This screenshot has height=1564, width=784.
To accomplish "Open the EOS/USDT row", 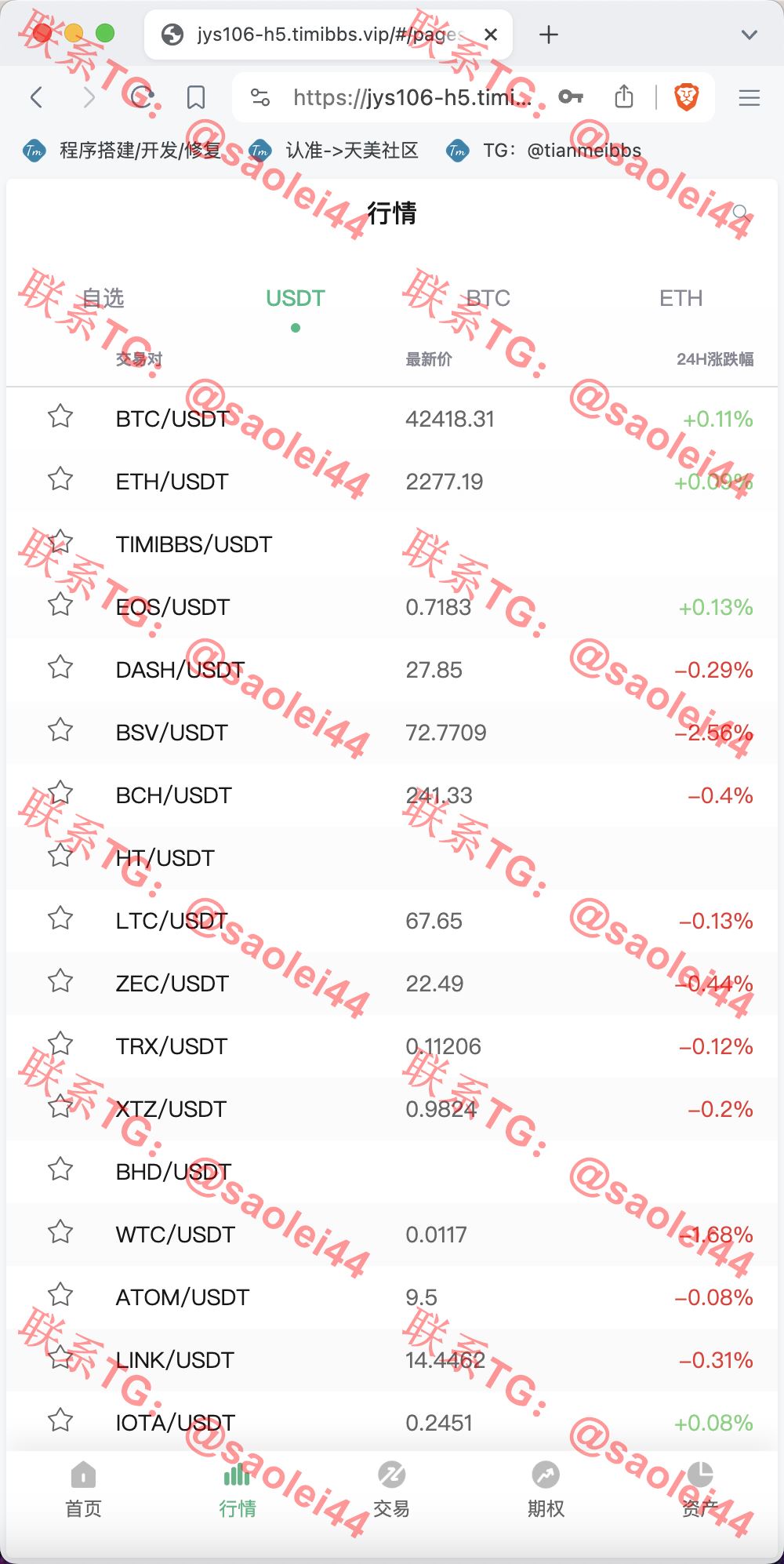I will click(x=392, y=607).
